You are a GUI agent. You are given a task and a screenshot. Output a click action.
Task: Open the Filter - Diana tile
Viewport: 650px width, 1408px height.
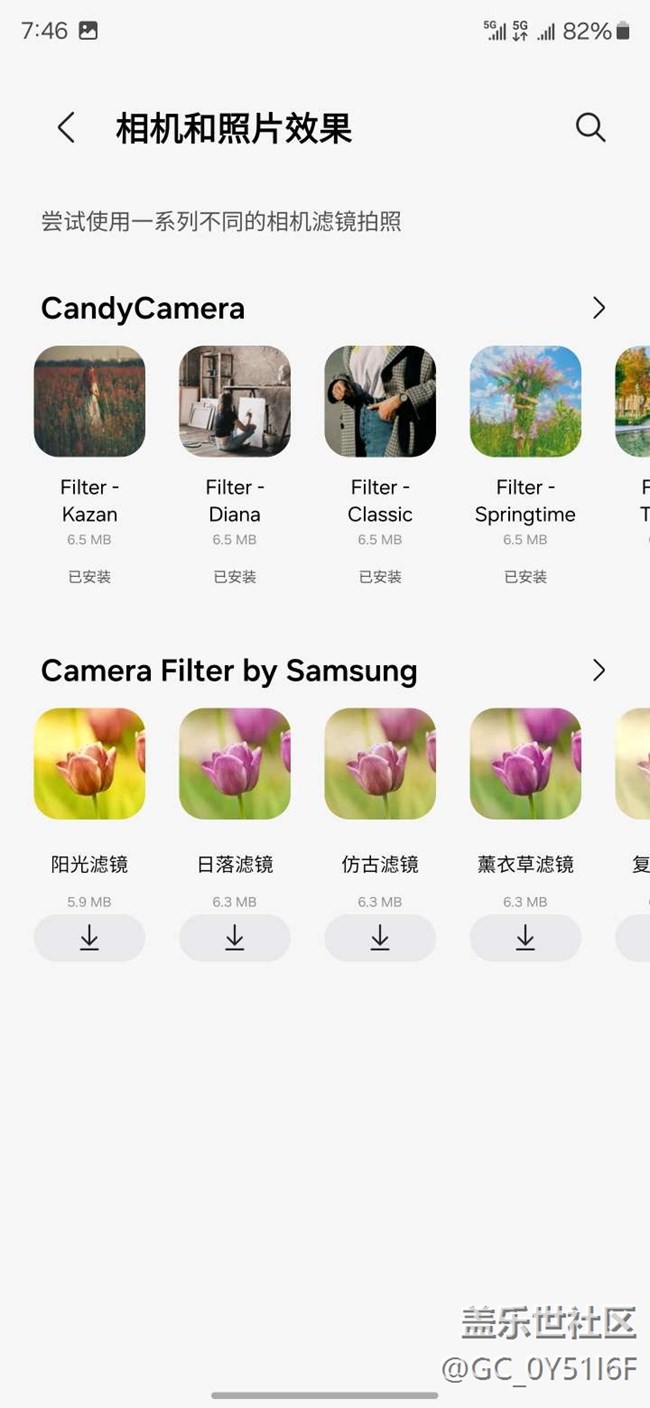tap(235, 401)
